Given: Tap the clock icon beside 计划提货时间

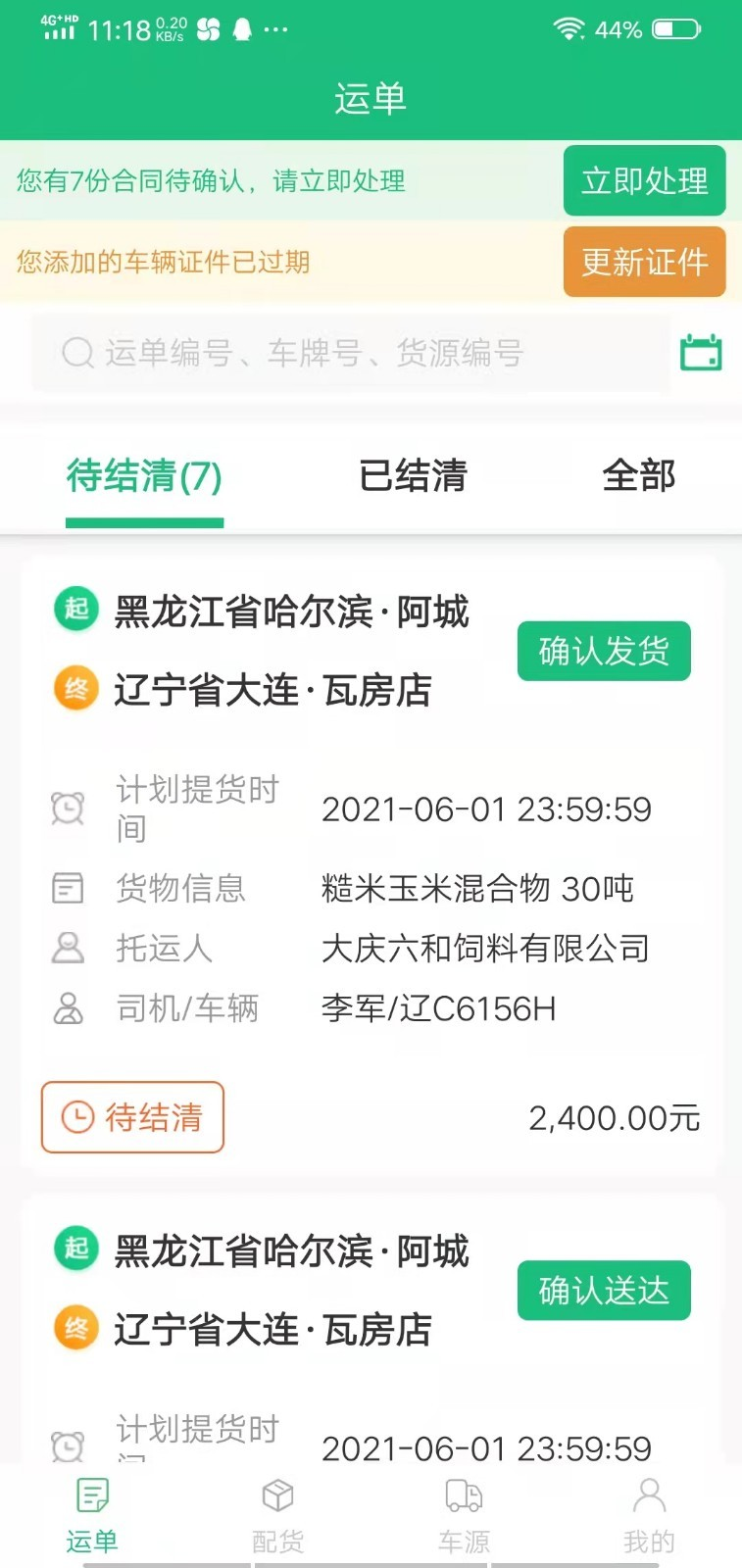Looking at the screenshot, I should click(68, 808).
